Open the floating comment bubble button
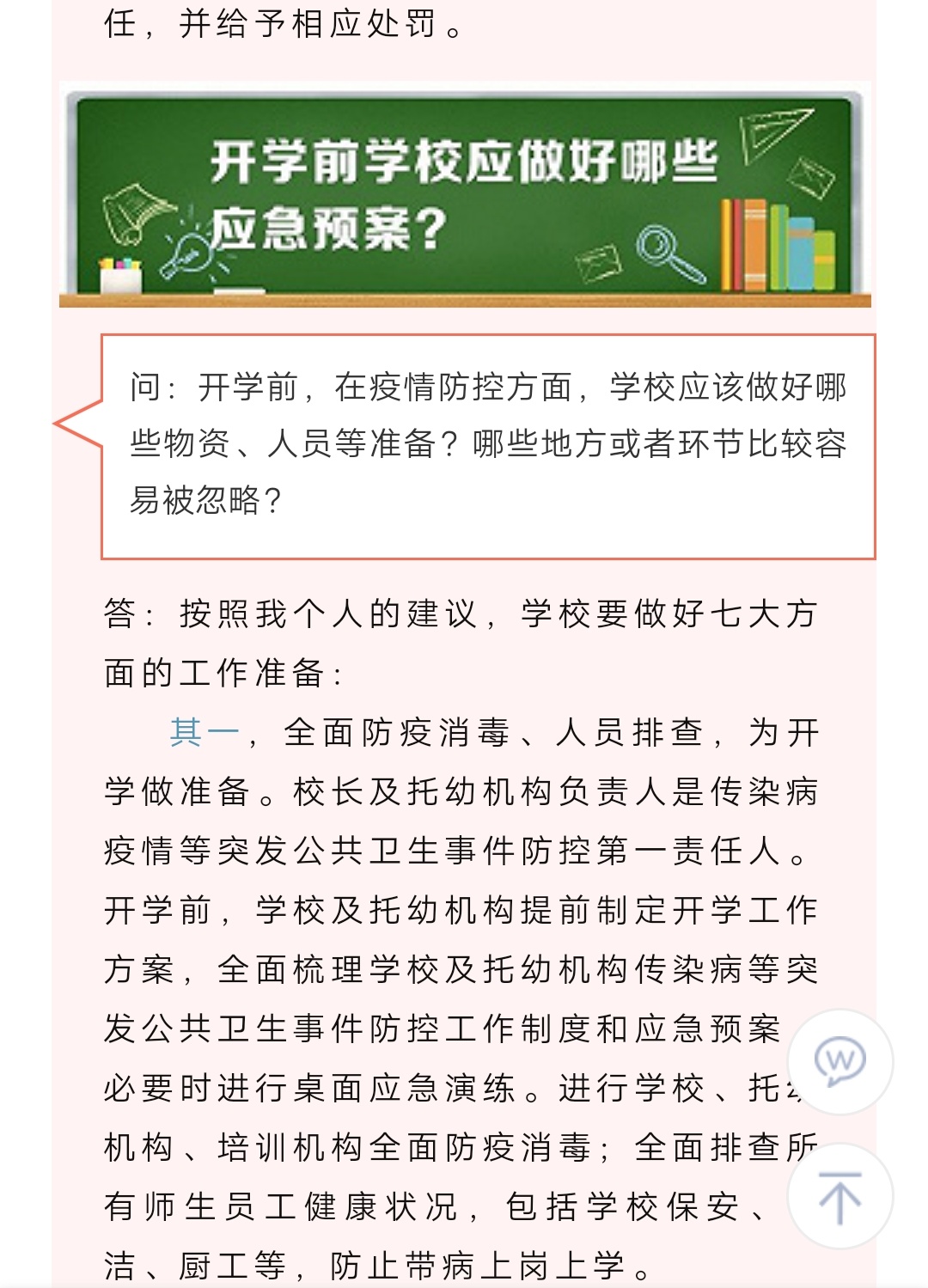 click(x=839, y=1061)
